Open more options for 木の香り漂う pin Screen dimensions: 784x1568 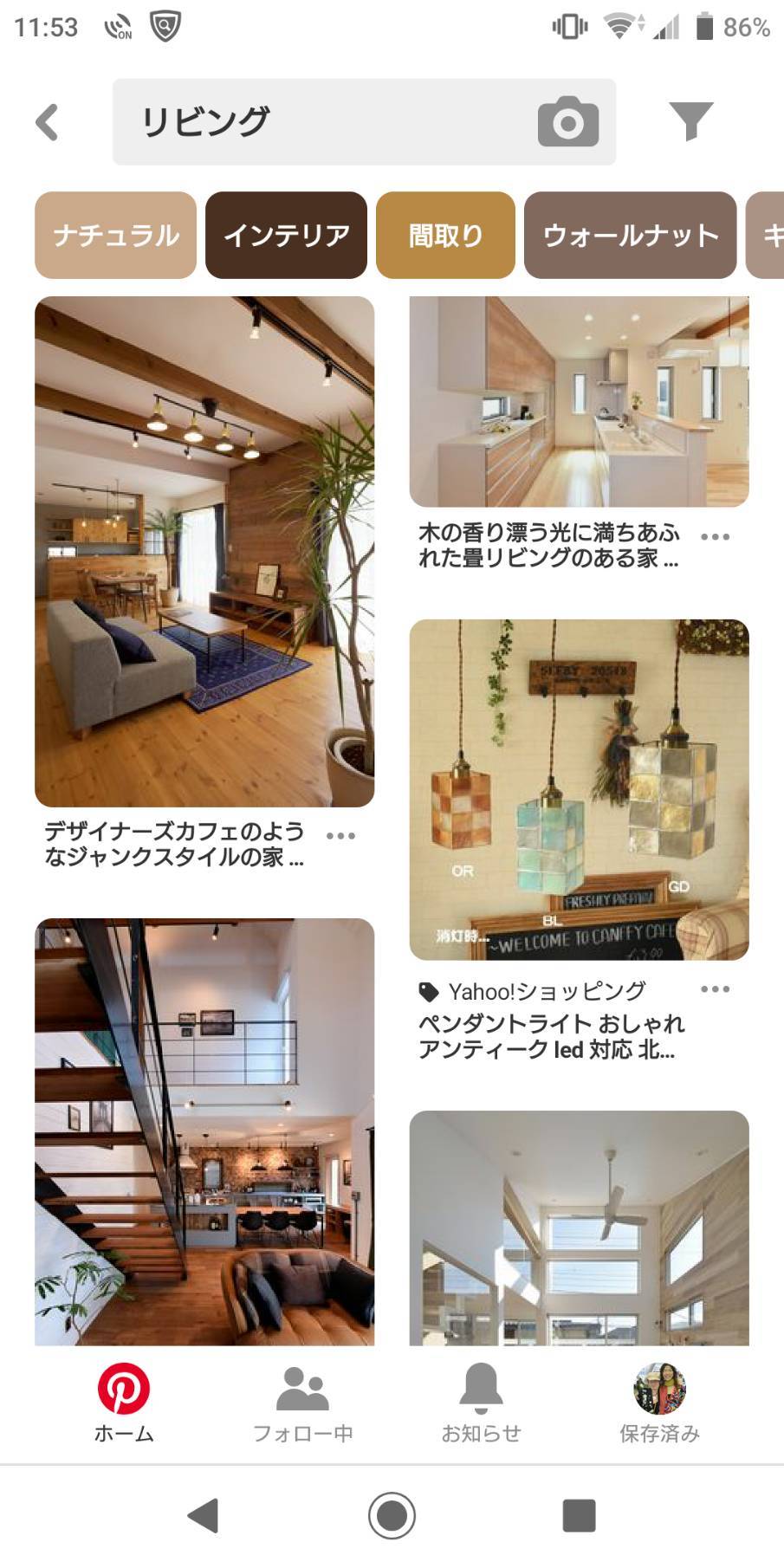pos(715,537)
